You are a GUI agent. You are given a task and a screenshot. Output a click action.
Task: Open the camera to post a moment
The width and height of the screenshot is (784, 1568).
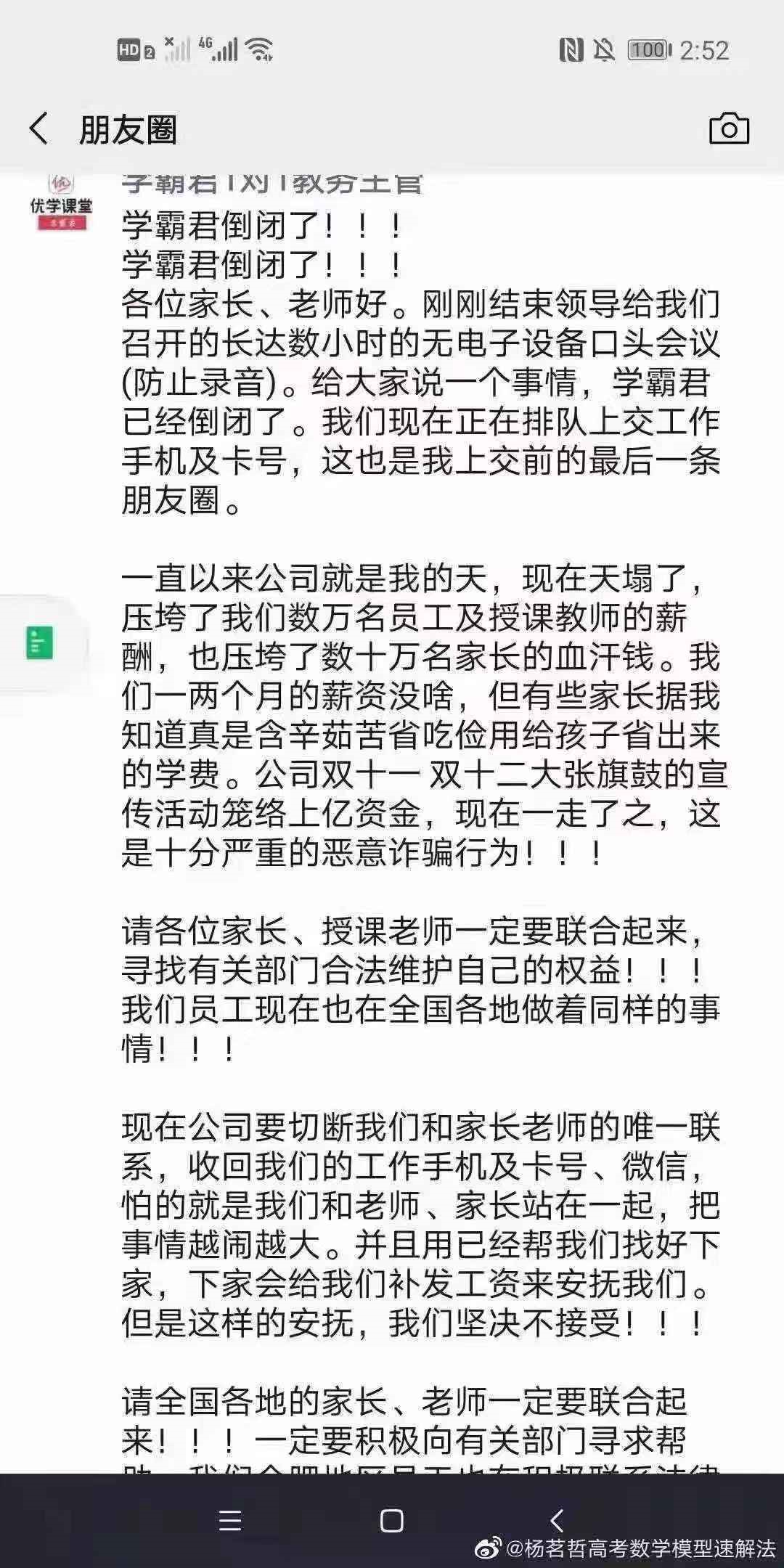[x=728, y=130]
